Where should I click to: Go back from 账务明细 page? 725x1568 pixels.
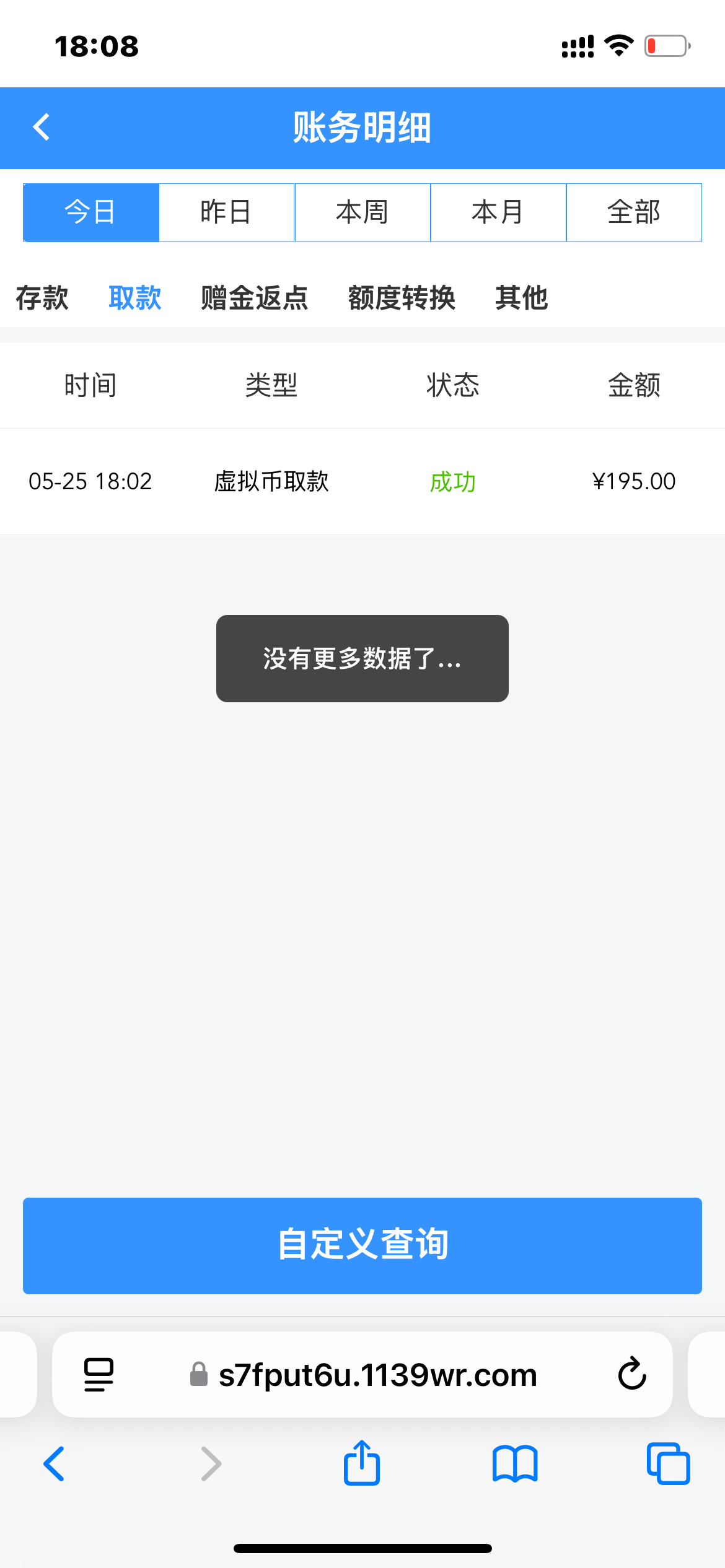[42, 128]
